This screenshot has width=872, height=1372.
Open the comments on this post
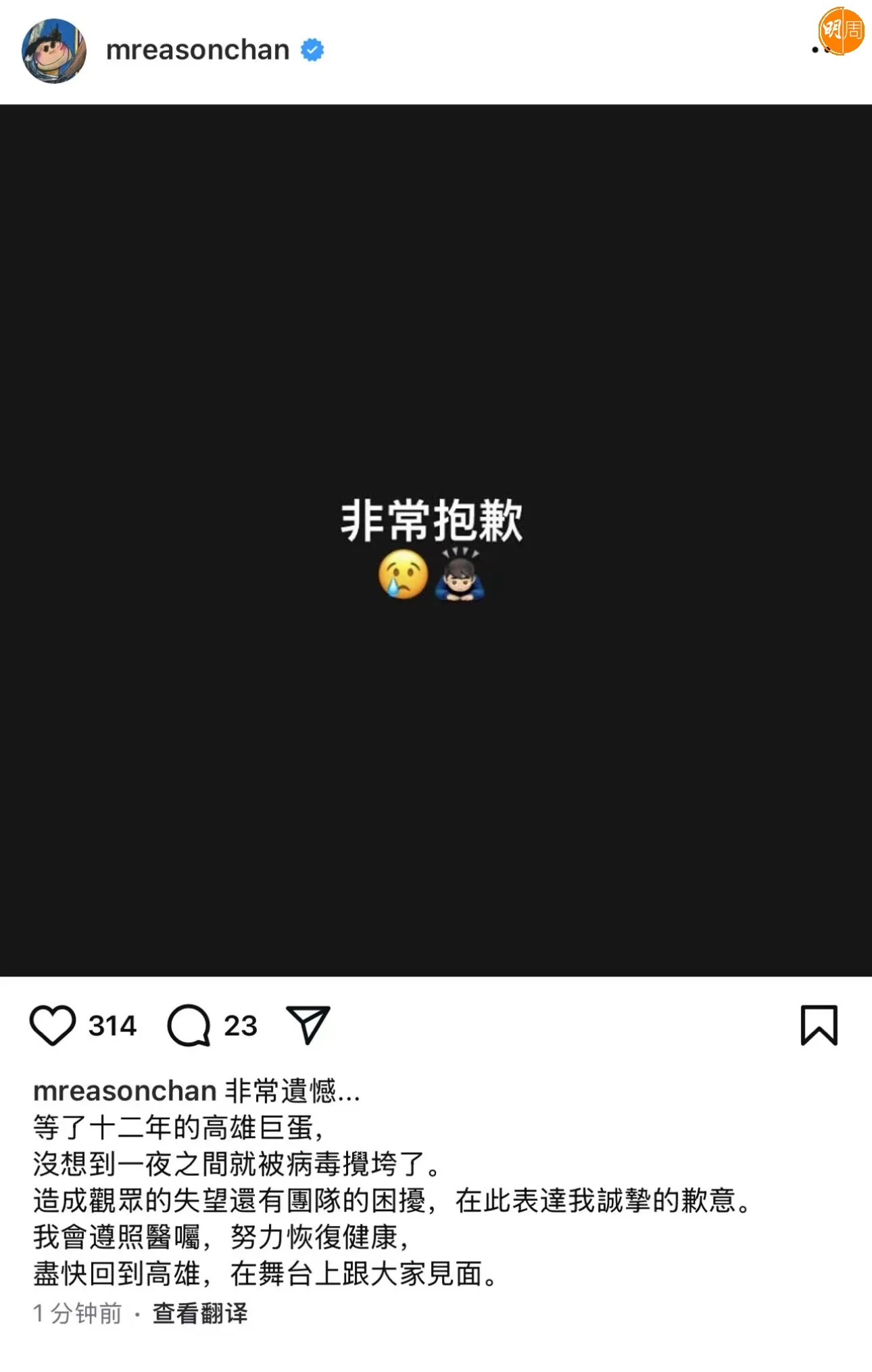point(189,1025)
